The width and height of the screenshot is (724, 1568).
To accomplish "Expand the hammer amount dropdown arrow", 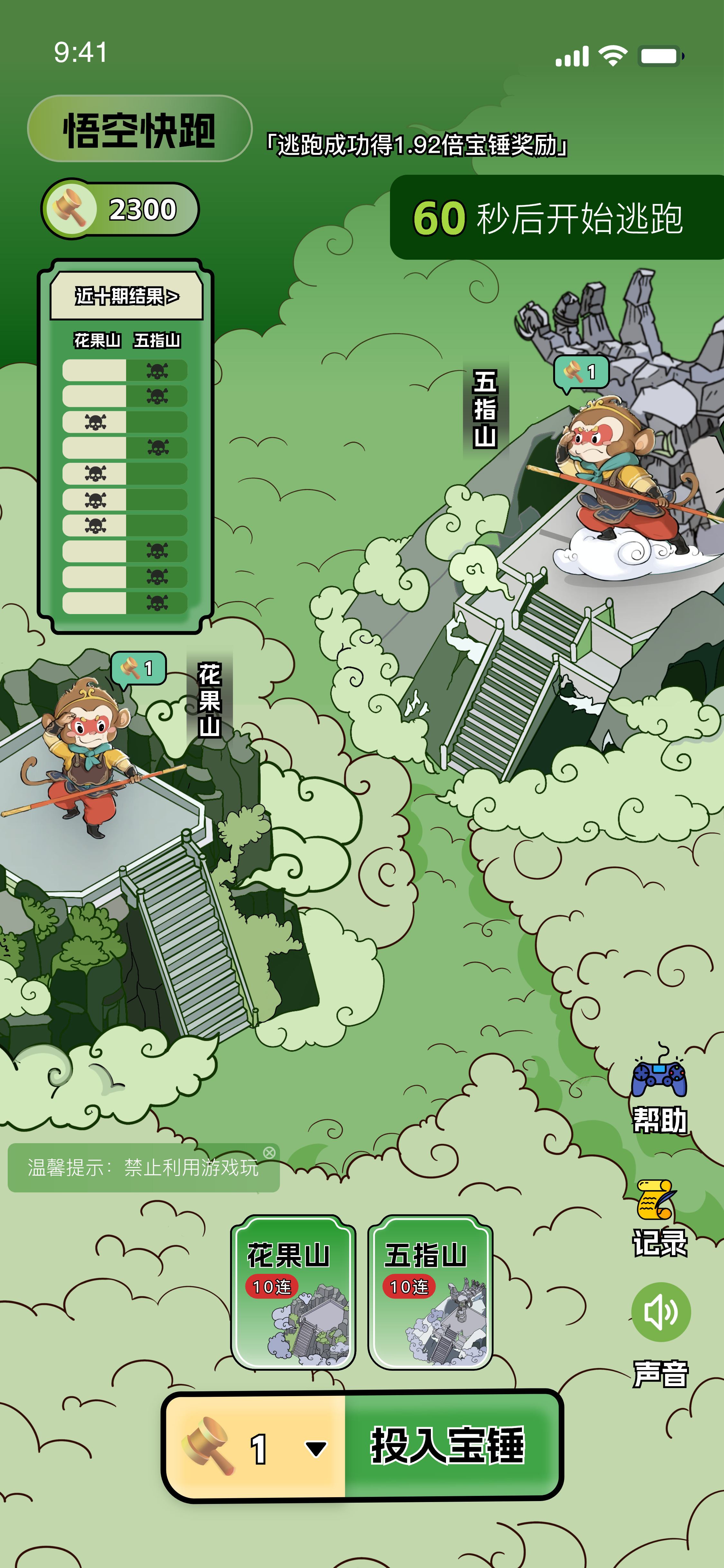I will pyautogui.click(x=316, y=1449).
